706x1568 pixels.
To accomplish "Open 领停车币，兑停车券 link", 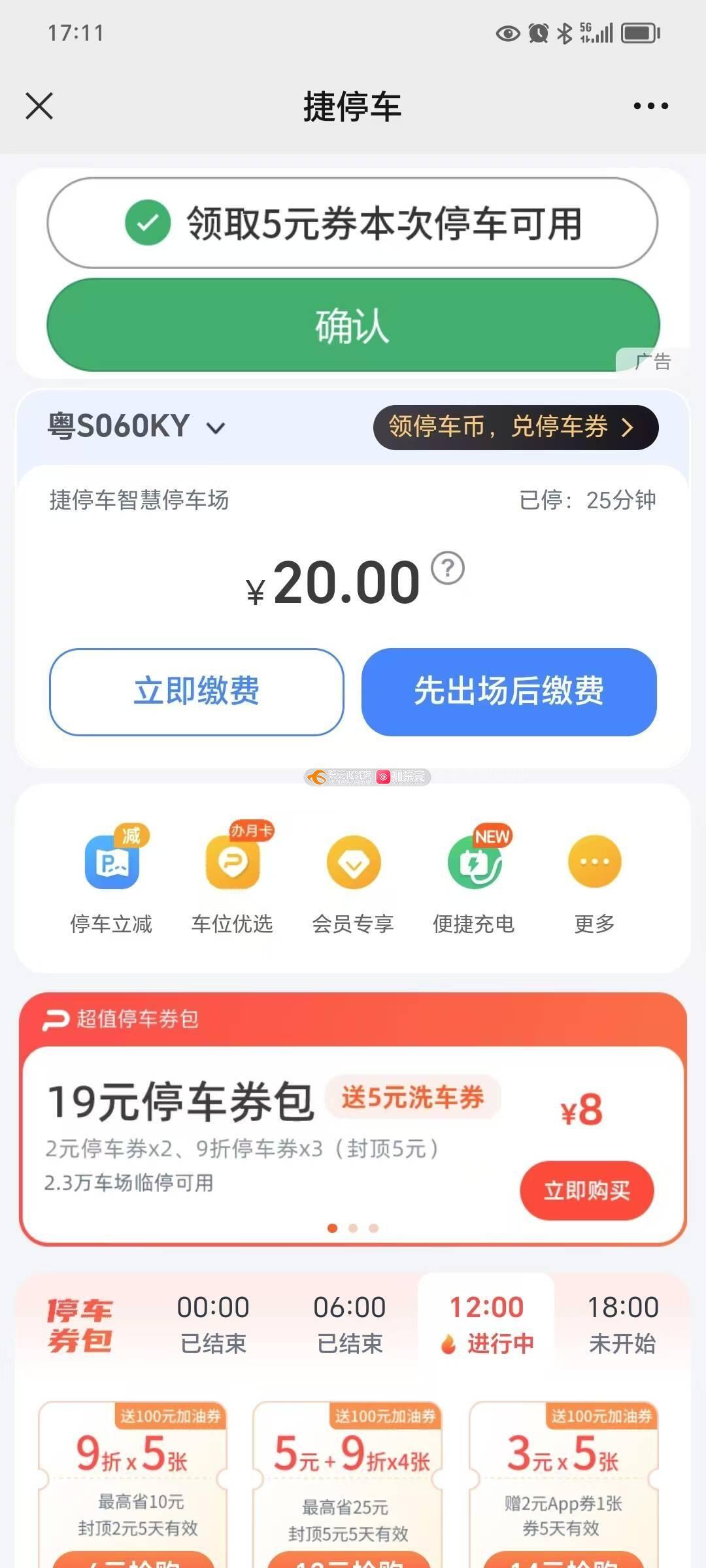I will (516, 427).
